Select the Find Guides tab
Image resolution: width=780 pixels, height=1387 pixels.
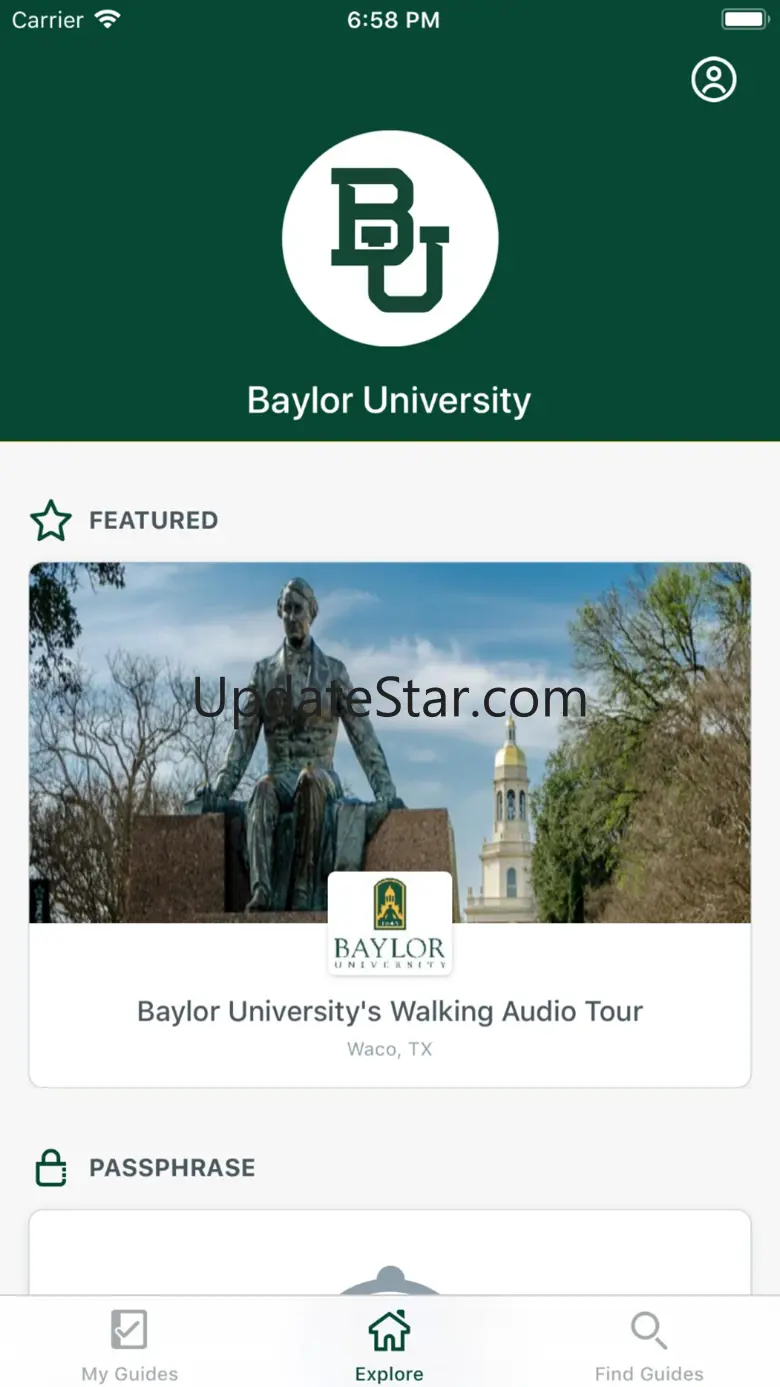pos(649,1344)
